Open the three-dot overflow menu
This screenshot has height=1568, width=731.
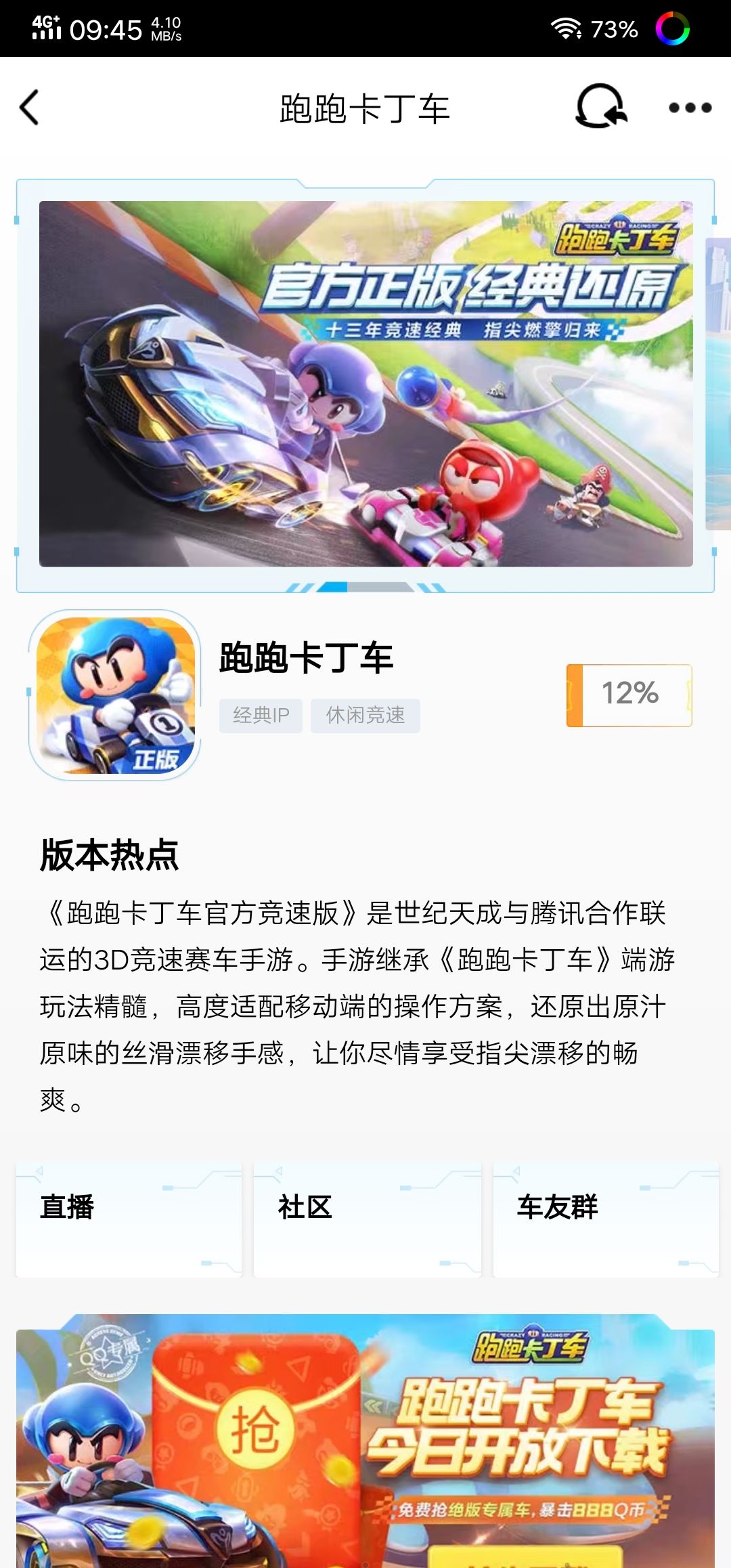(690, 108)
